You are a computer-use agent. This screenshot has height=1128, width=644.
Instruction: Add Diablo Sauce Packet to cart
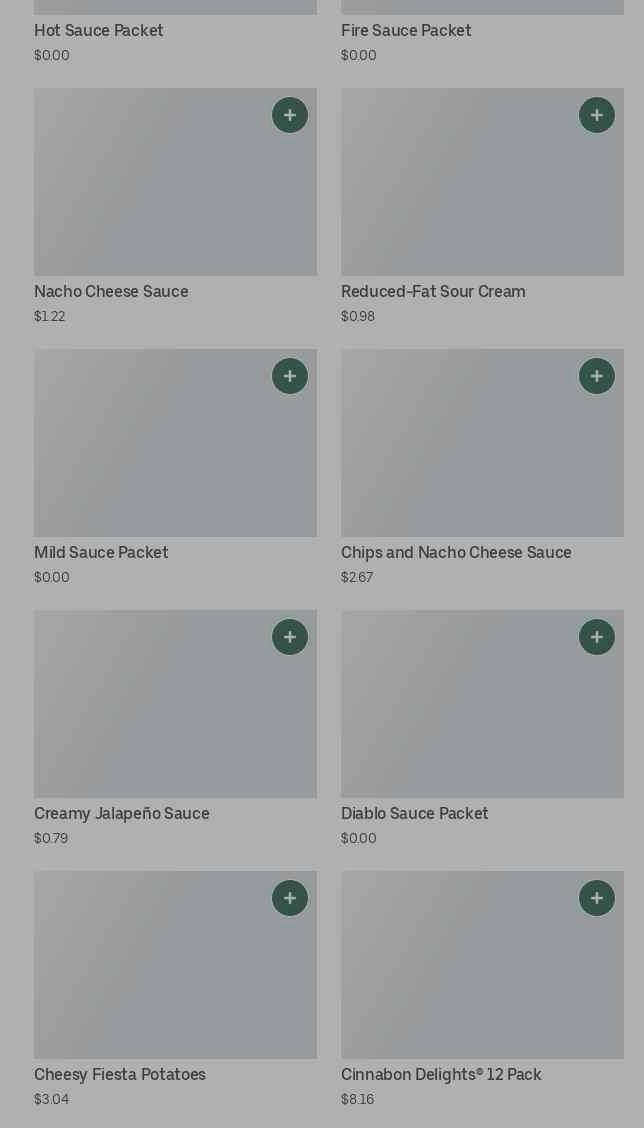(x=597, y=637)
